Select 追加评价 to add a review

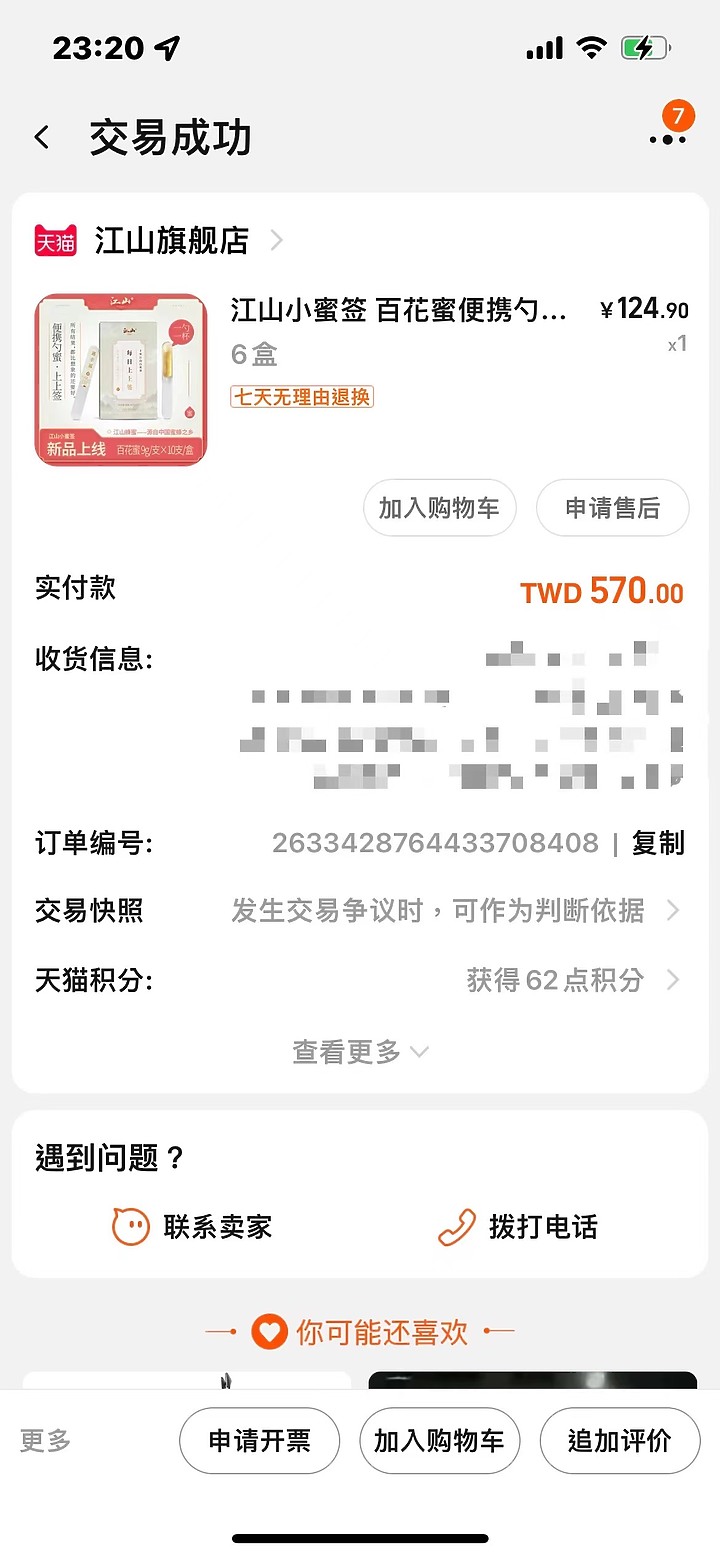(x=619, y=1440)
